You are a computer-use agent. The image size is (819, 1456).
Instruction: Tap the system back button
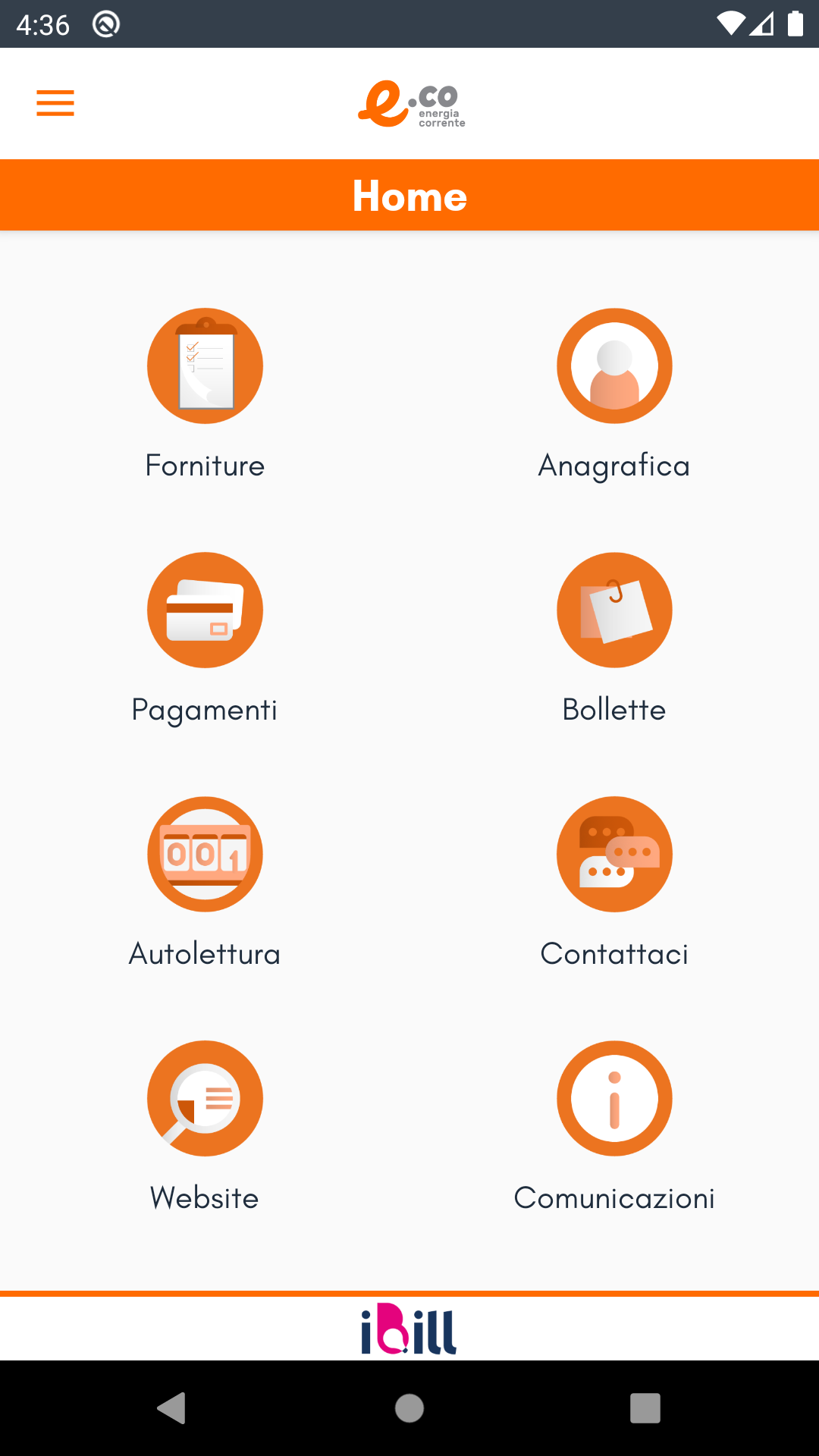[x=172, y=1408]
